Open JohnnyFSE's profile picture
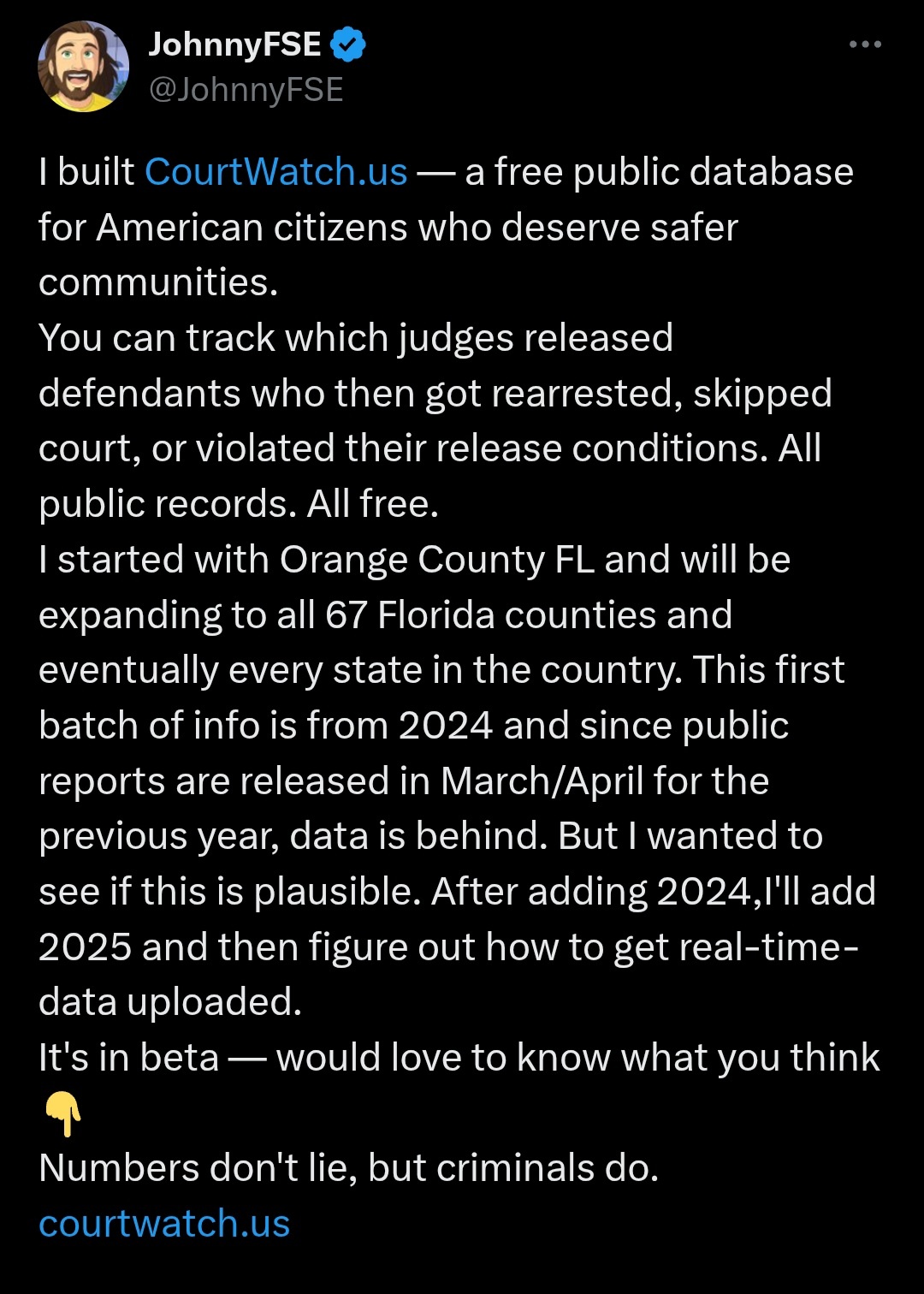The image size is (924, 1294). tap(83, 68)
